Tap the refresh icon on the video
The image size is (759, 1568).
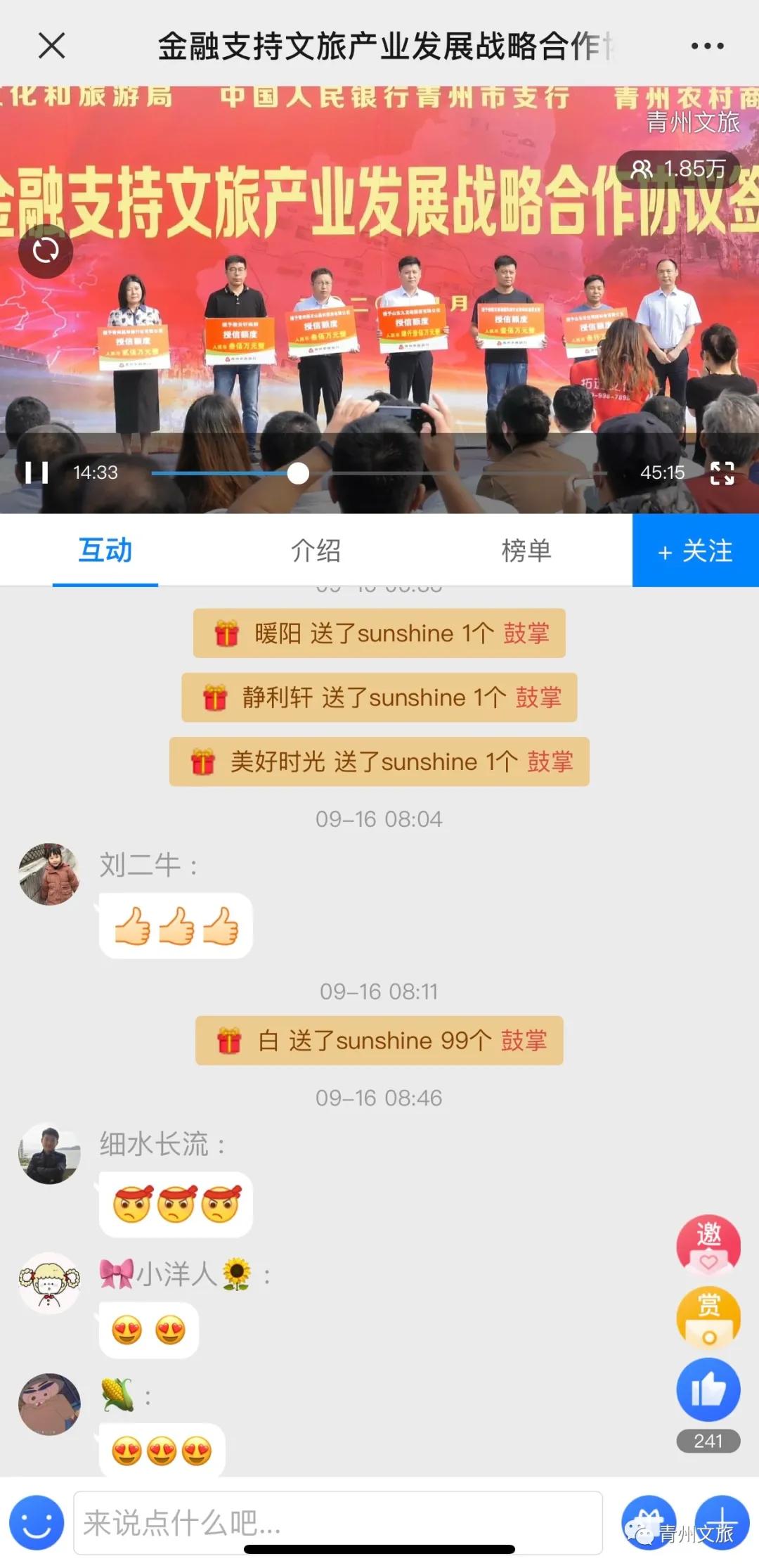[46, 251]
